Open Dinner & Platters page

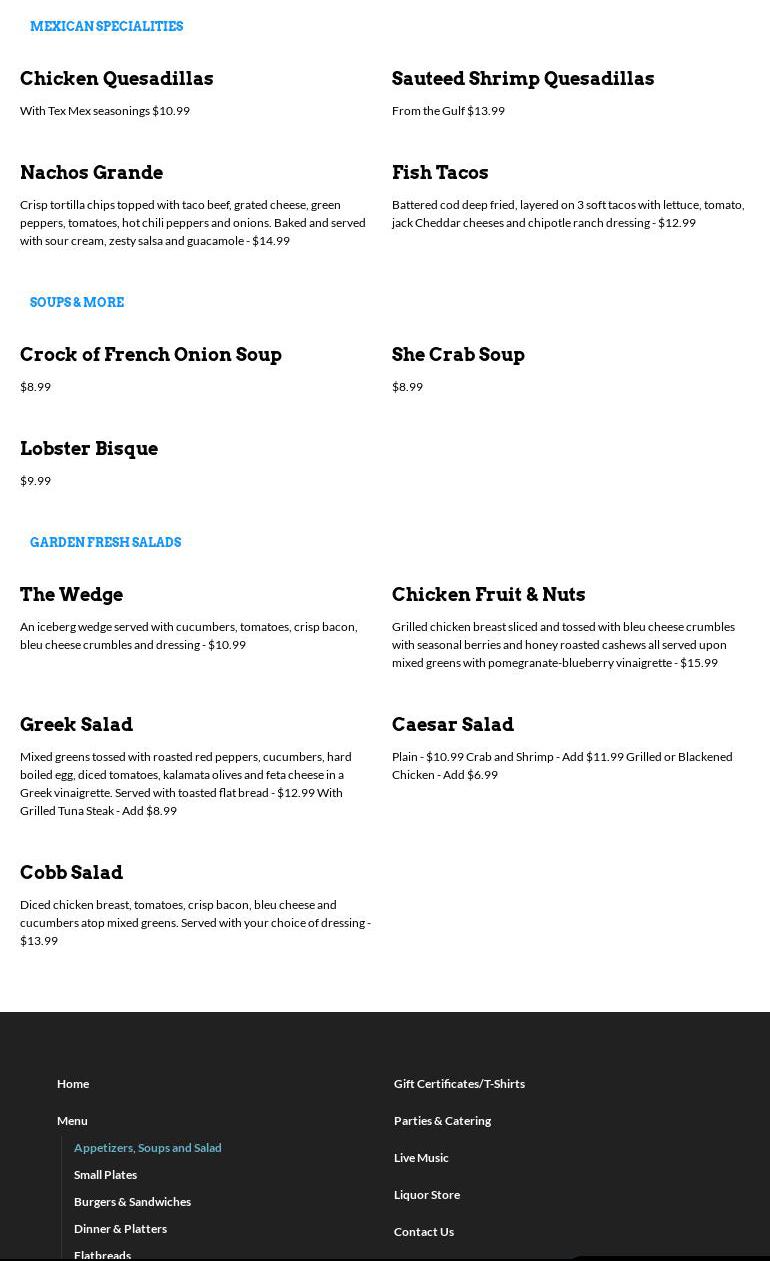click(120, 1229)
